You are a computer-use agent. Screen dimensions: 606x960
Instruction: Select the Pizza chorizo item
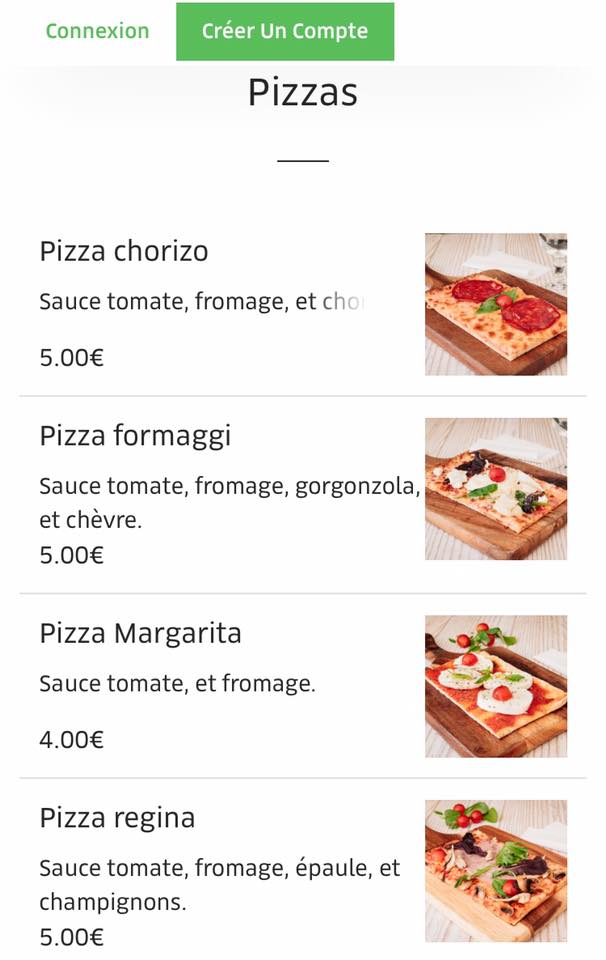[x=124, y=251]
